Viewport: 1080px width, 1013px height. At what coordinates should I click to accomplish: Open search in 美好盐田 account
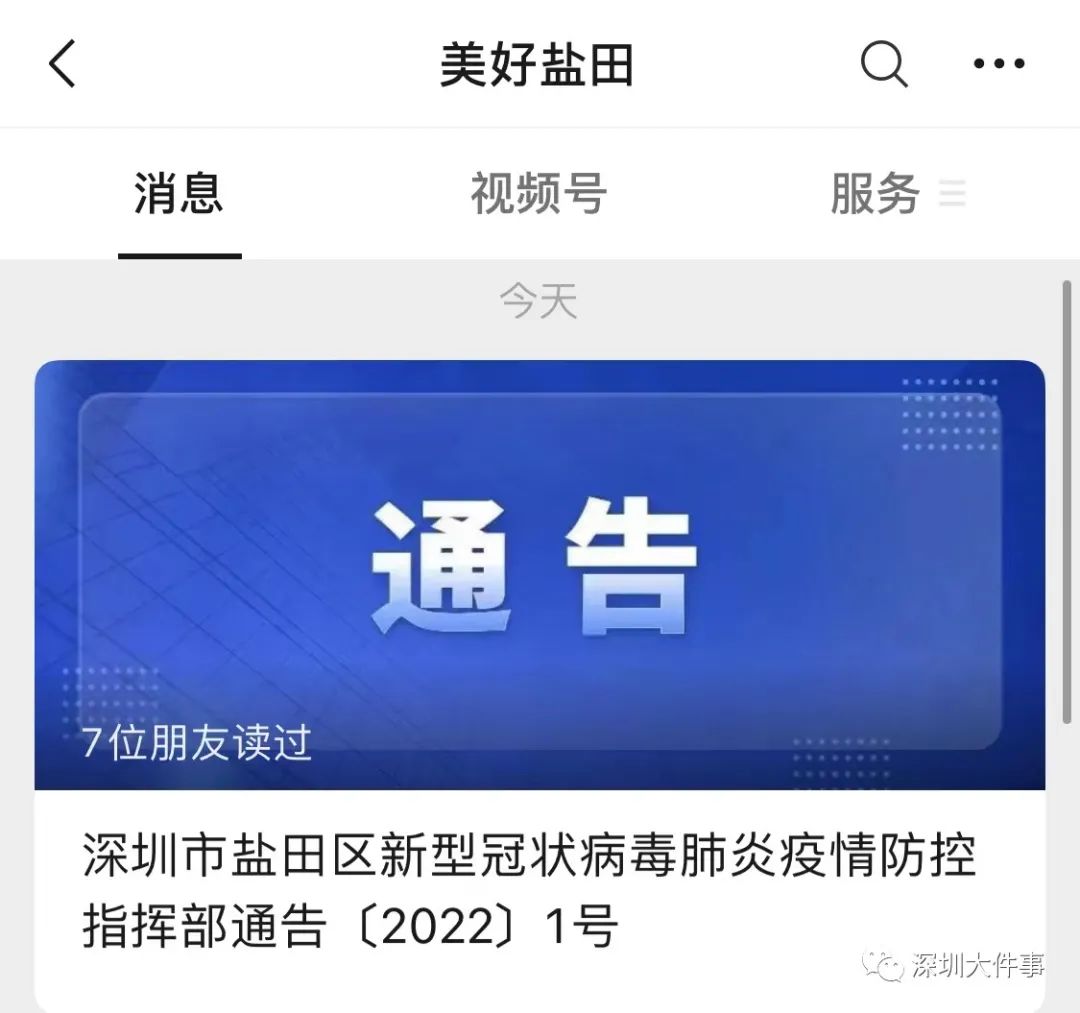coord(884,65)
